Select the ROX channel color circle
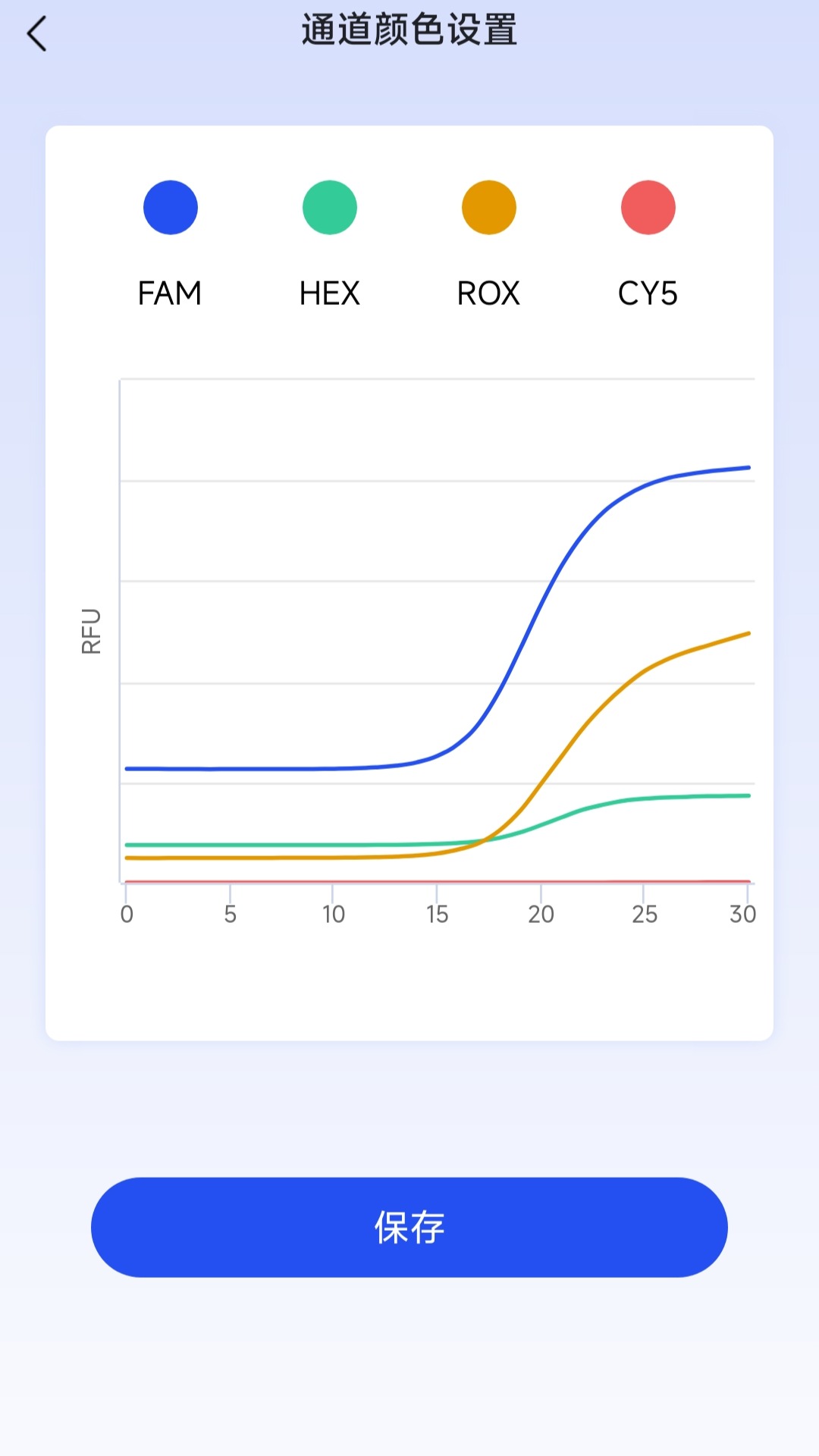 pos(488,207)
